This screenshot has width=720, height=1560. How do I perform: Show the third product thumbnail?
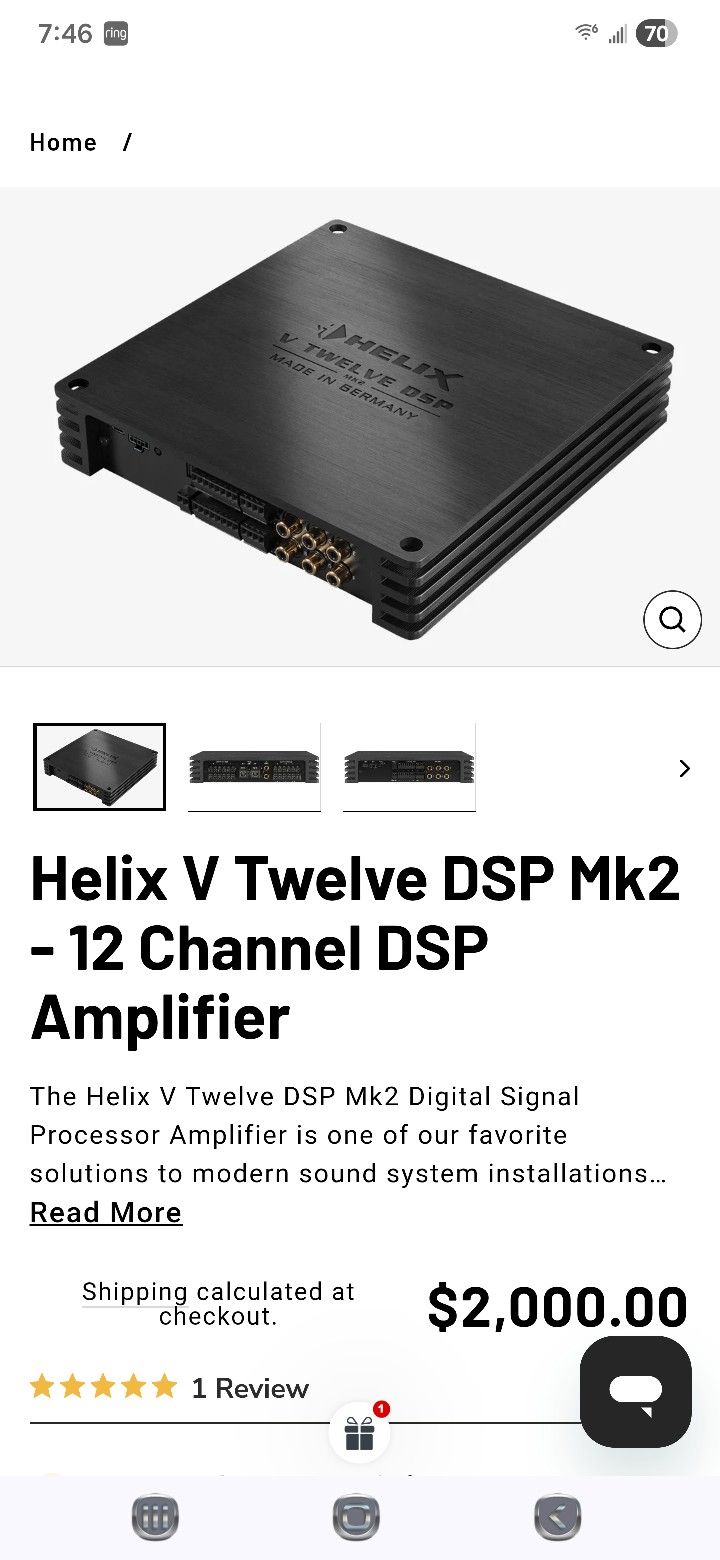pos(409,767)
